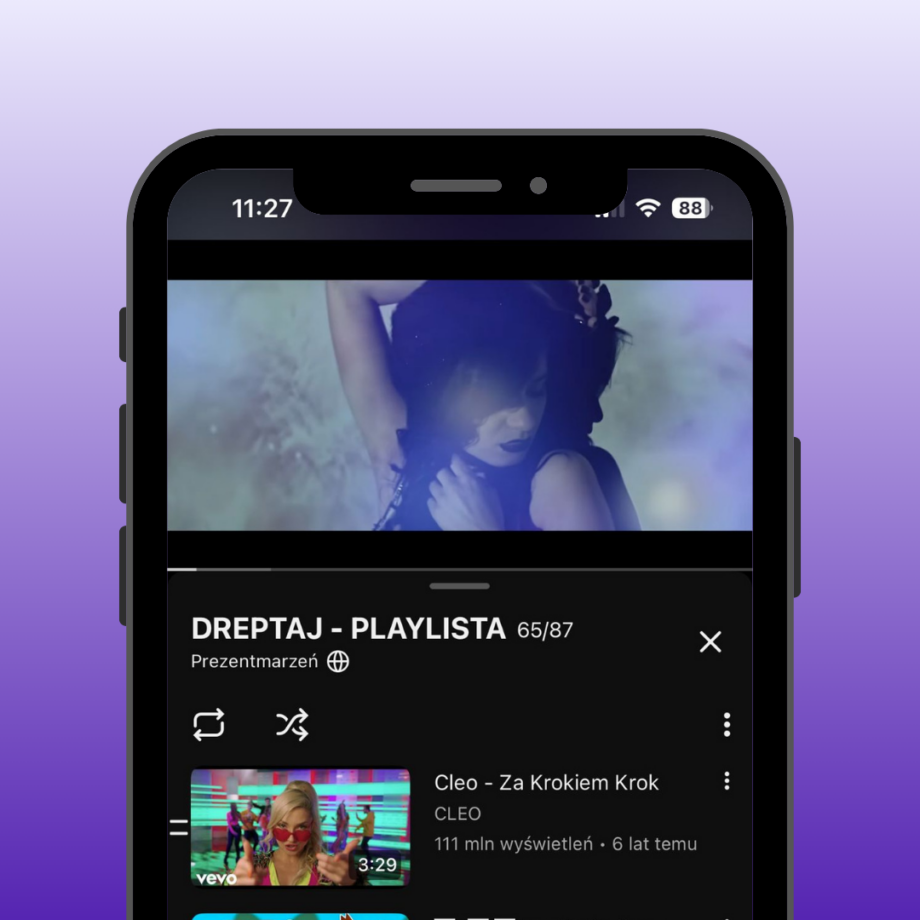Enable shuffle for the playlist

pyautogui.click(x=292, y=725)
